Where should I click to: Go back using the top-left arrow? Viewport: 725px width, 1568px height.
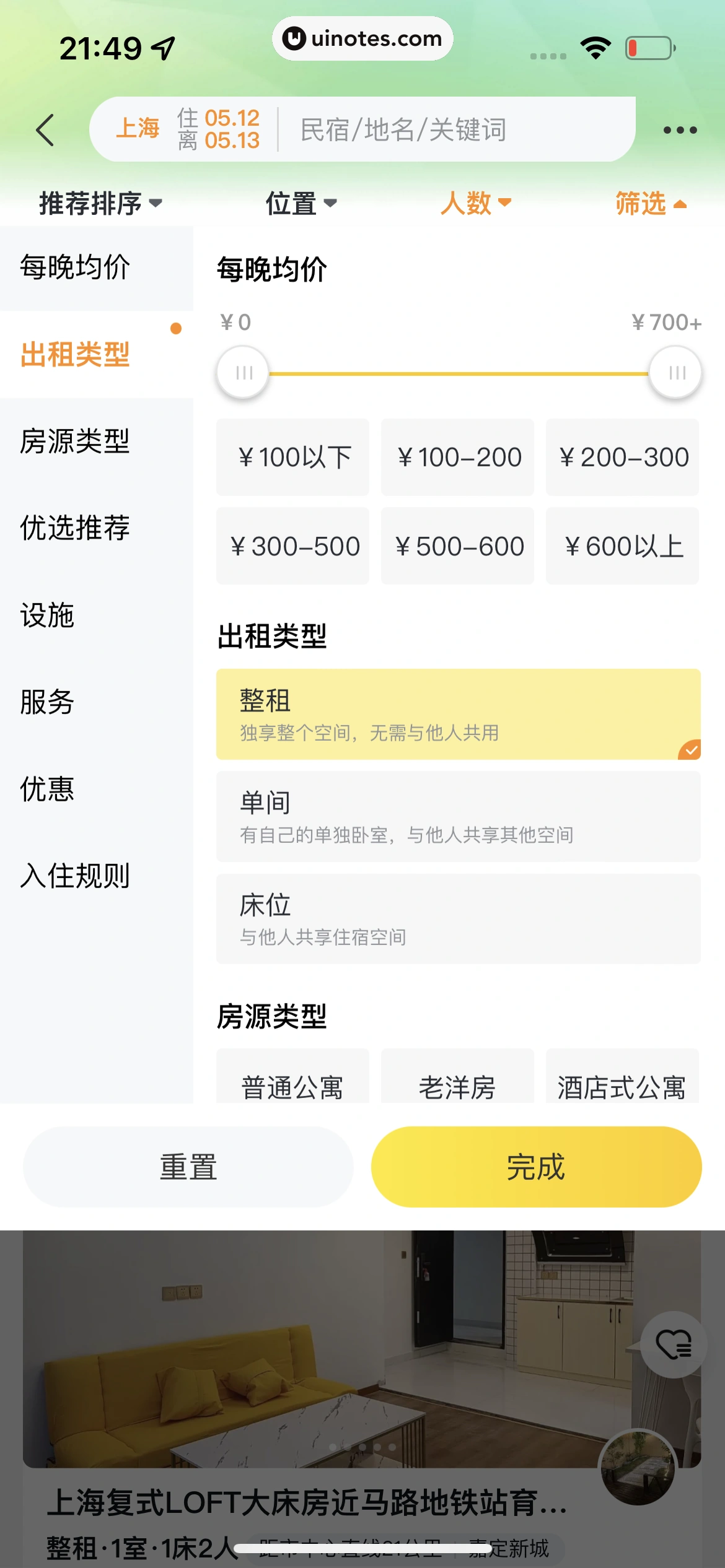[45, 130]
